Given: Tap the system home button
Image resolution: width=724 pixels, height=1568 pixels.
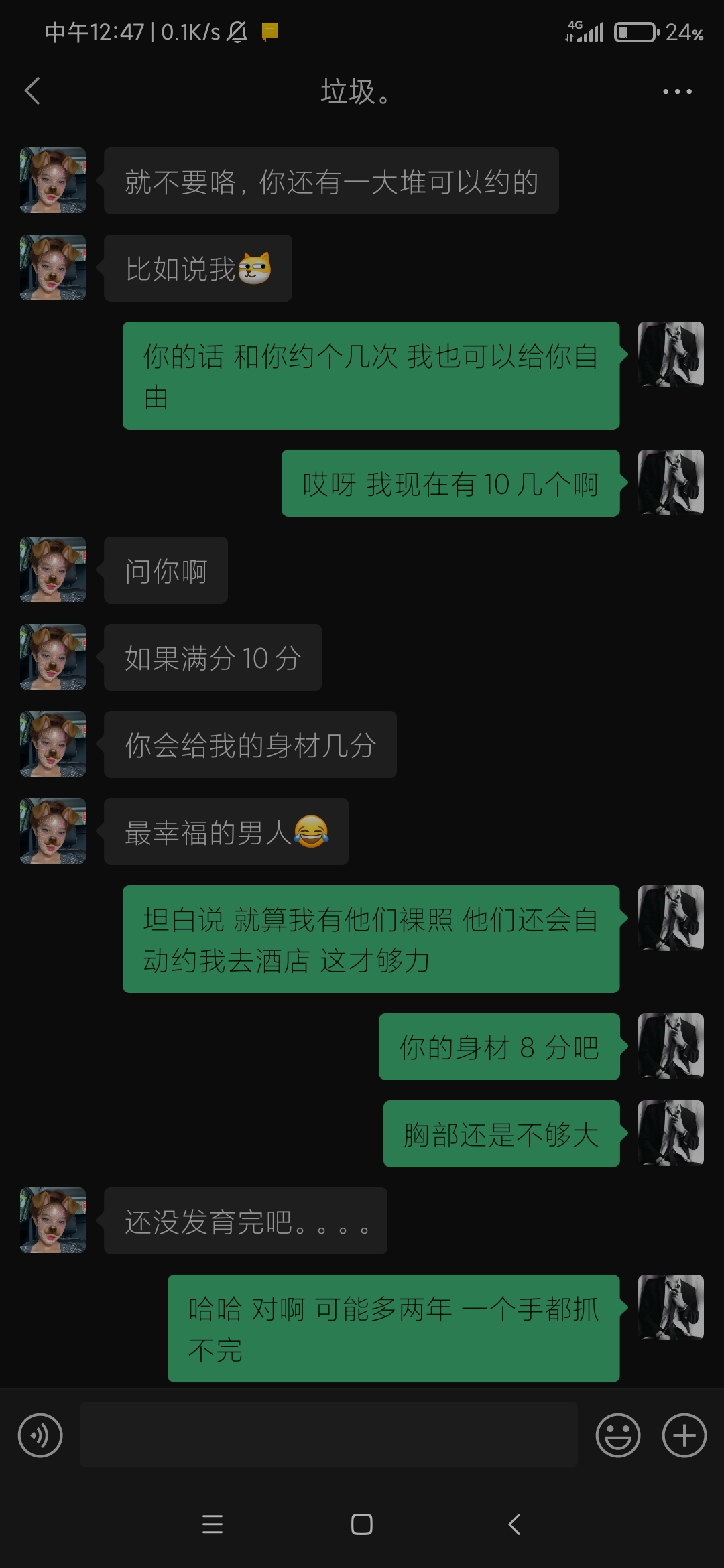Looking at the screenshot, I should tap(362, 1524).
